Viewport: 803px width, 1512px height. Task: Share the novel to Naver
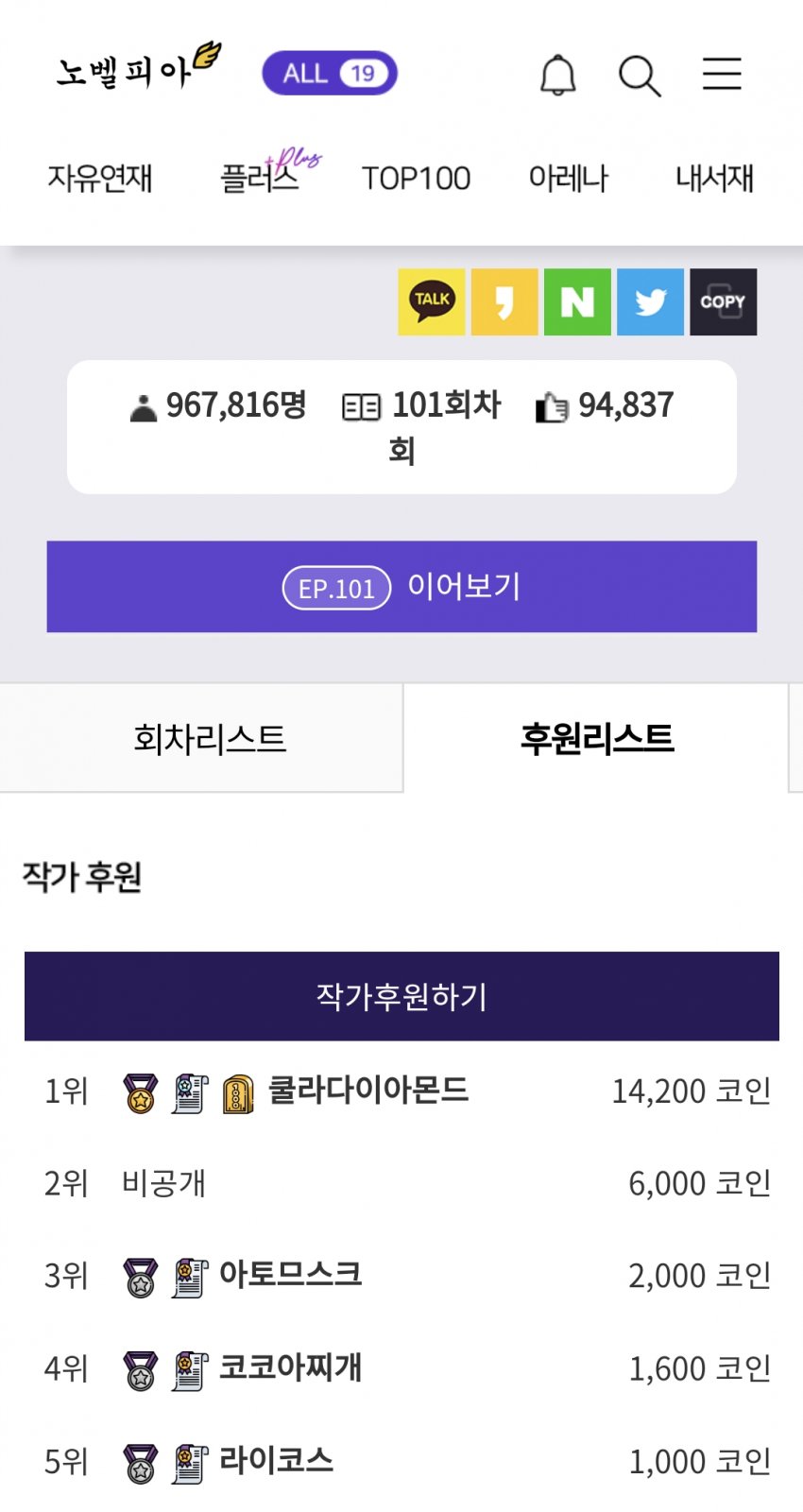[x=577, y=302]
